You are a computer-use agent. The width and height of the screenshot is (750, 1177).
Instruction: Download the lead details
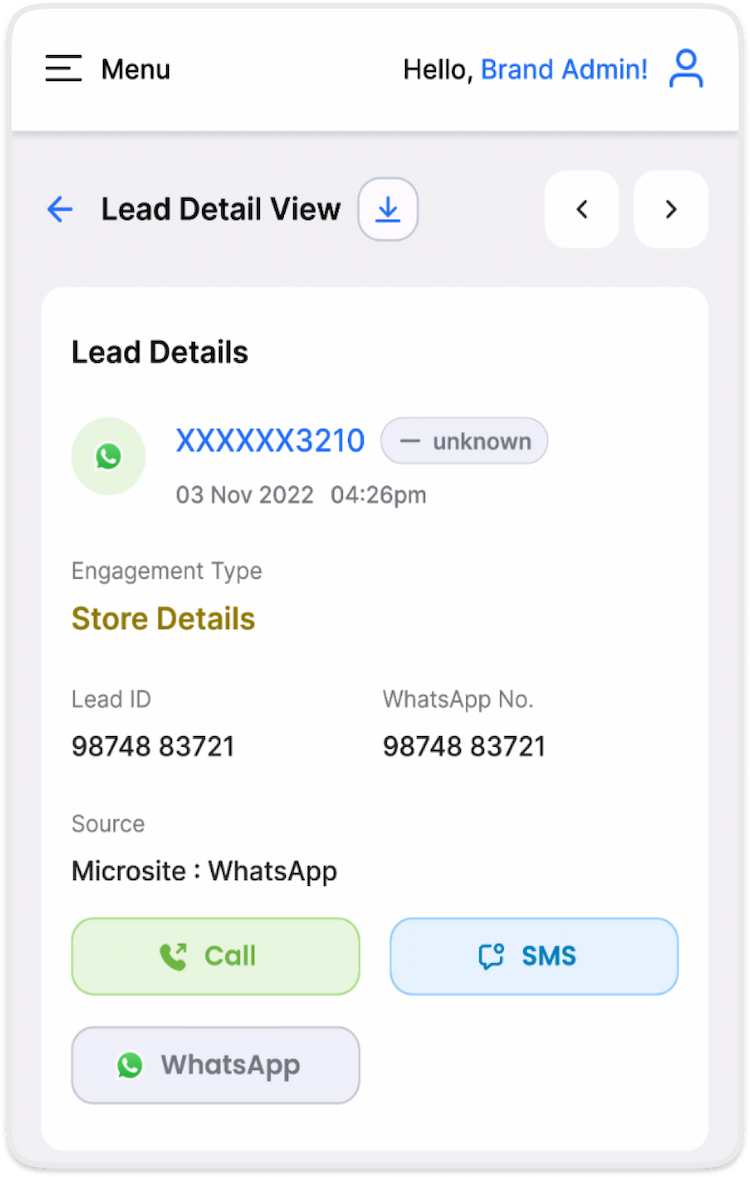[388, 209]
